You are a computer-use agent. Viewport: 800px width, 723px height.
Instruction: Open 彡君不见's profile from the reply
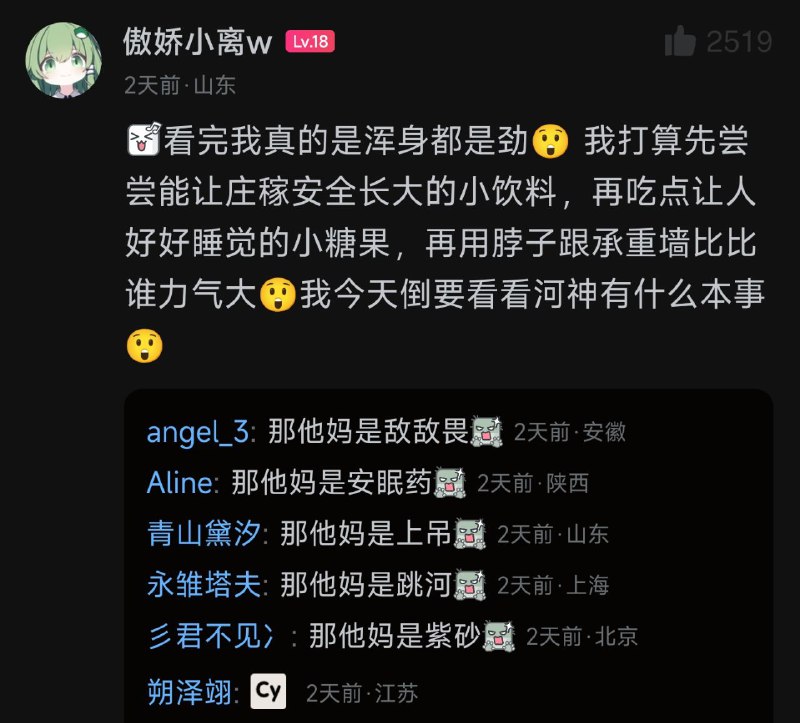tap(212, 636)
